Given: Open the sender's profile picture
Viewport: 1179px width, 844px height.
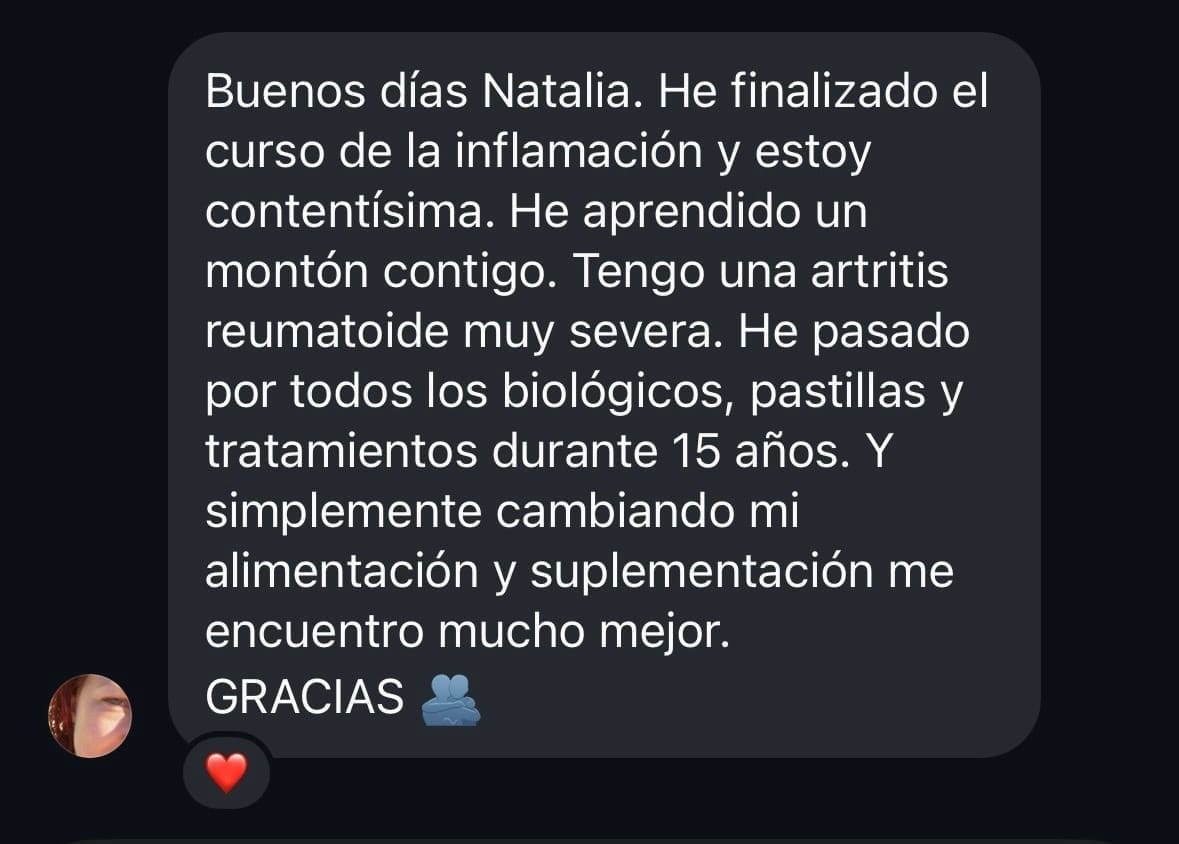Looking at the screenshot, I should pos(90,715).
